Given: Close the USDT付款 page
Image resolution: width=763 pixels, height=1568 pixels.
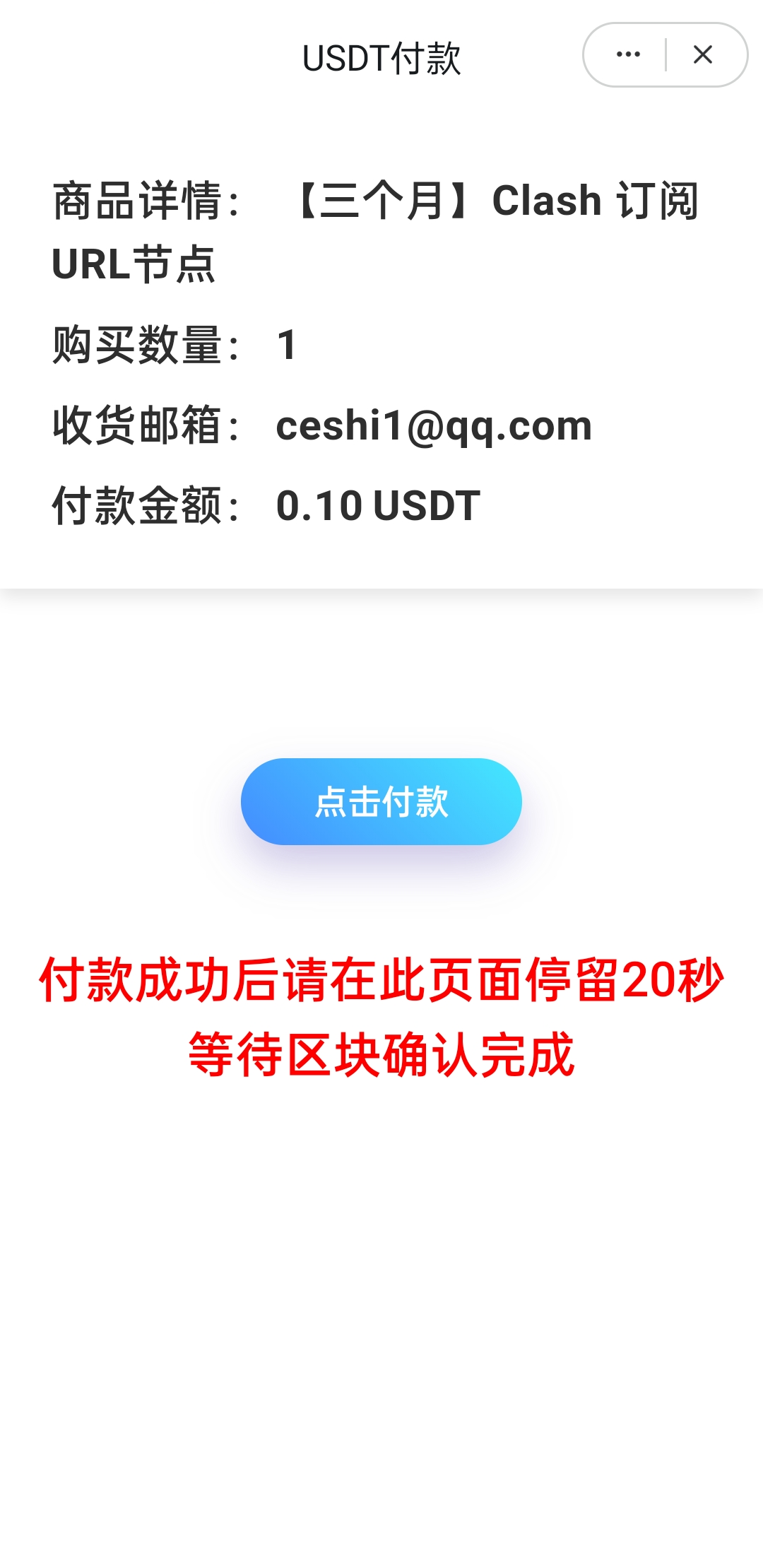Looking at the screenshot, I should [703, 54].
